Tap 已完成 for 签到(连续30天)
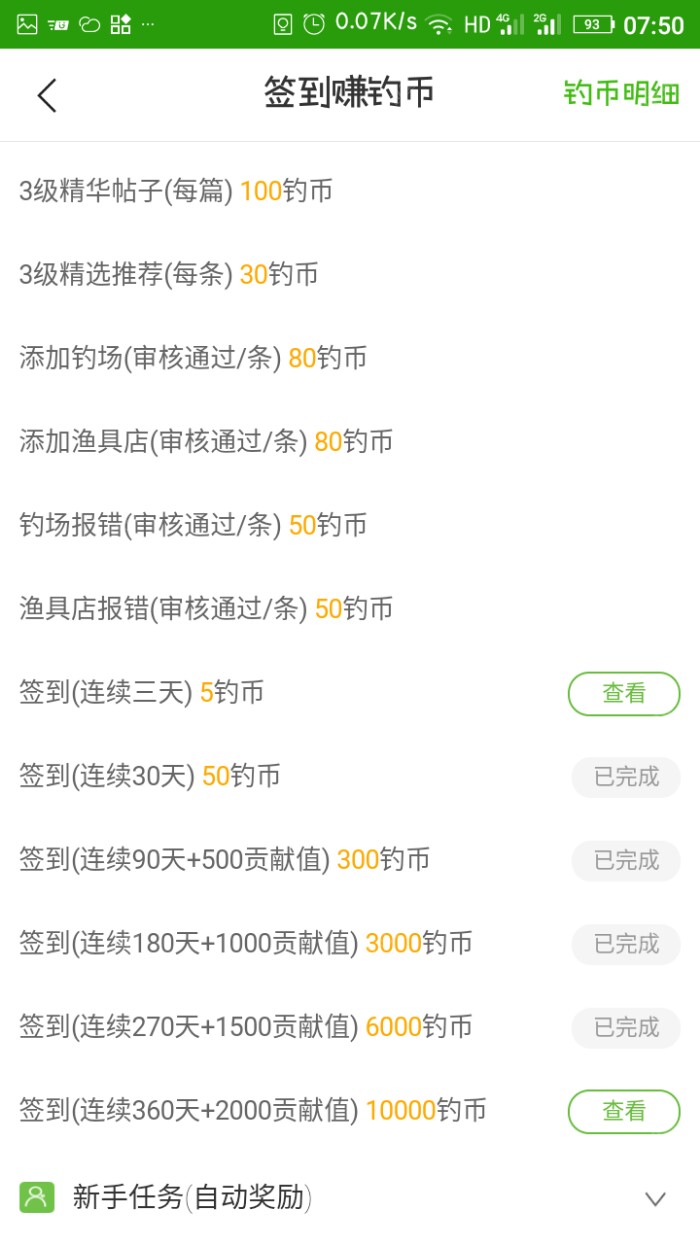The height and width of the screenshot is (1244, 700). tap(626, 777)
